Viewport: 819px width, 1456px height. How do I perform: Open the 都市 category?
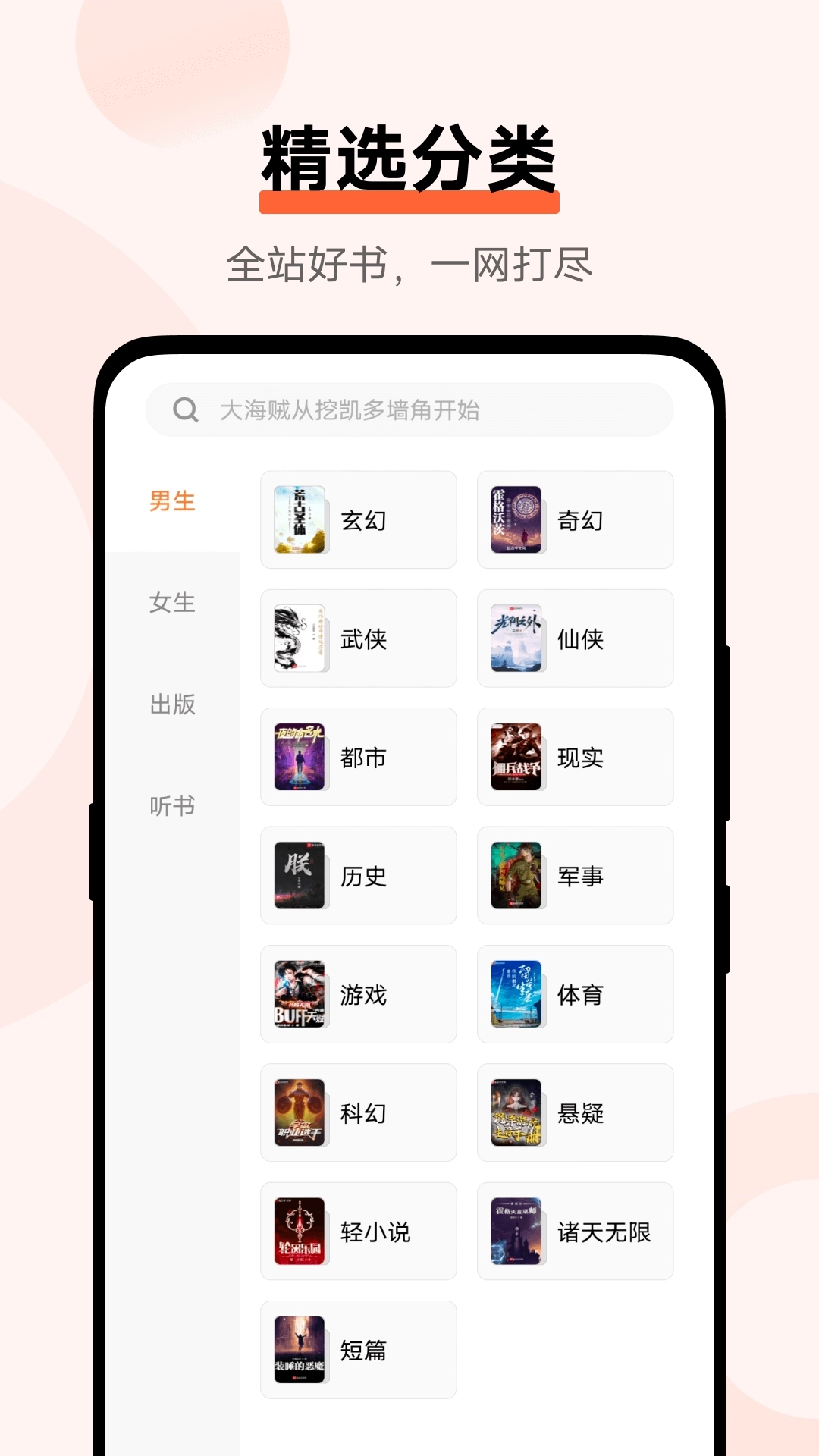pyautogui.click(x=358, y=757)
